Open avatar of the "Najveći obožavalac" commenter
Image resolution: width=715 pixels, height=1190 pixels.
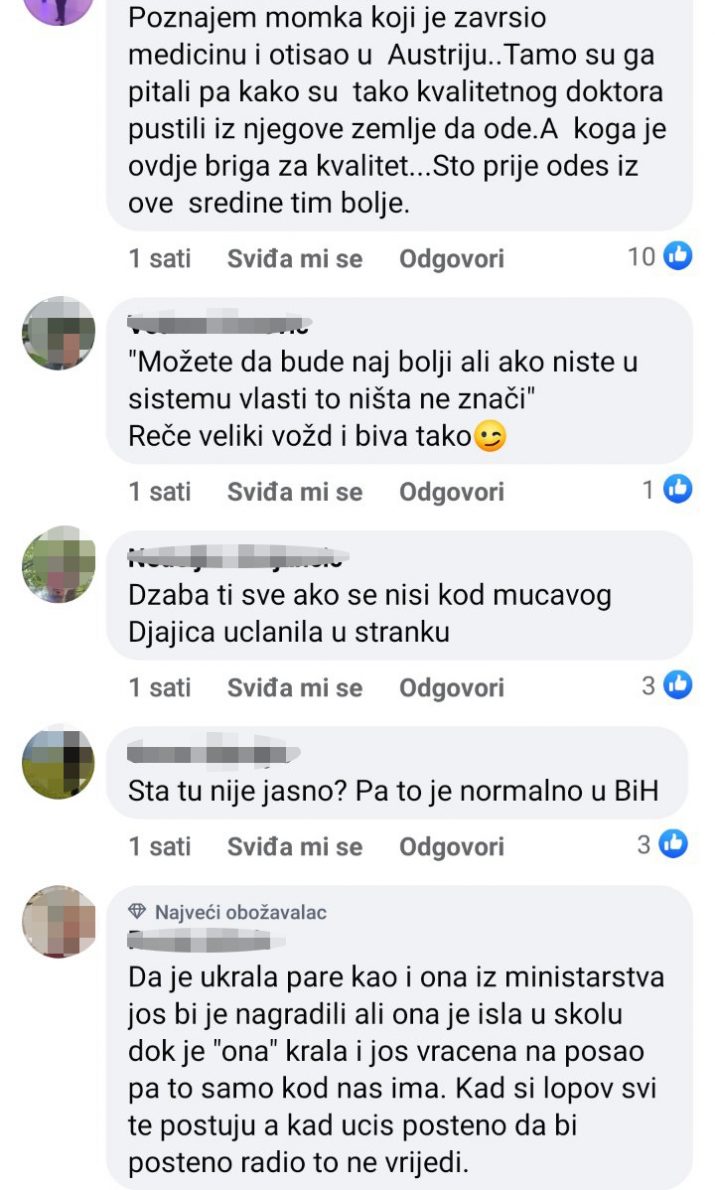click(58, 922)
